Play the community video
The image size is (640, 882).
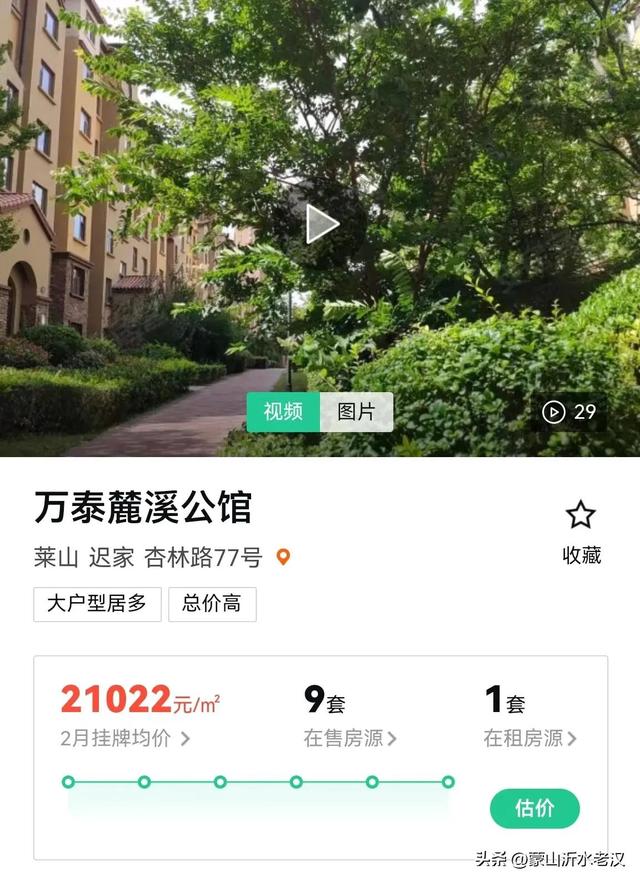[321, 224]
